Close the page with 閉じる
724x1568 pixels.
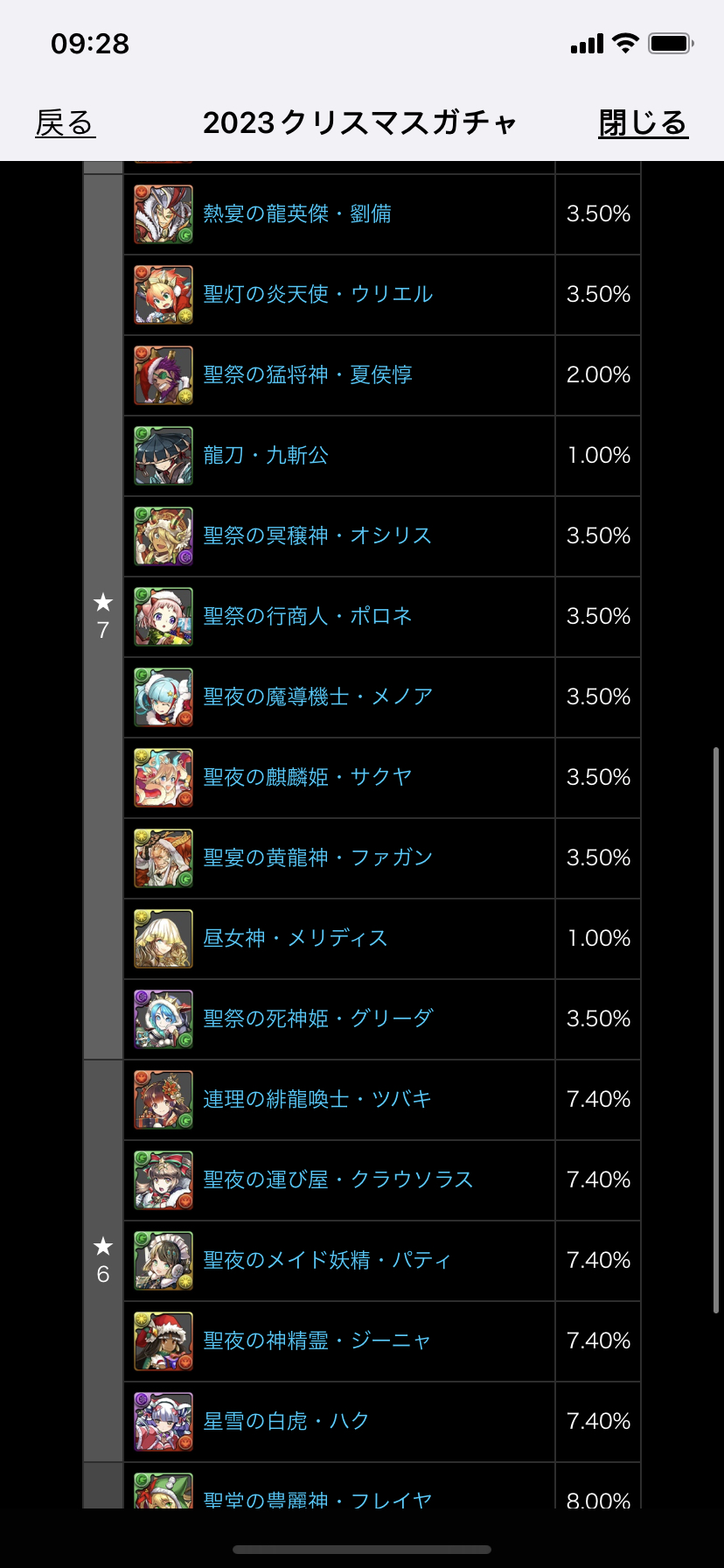(x=644, y=123)
